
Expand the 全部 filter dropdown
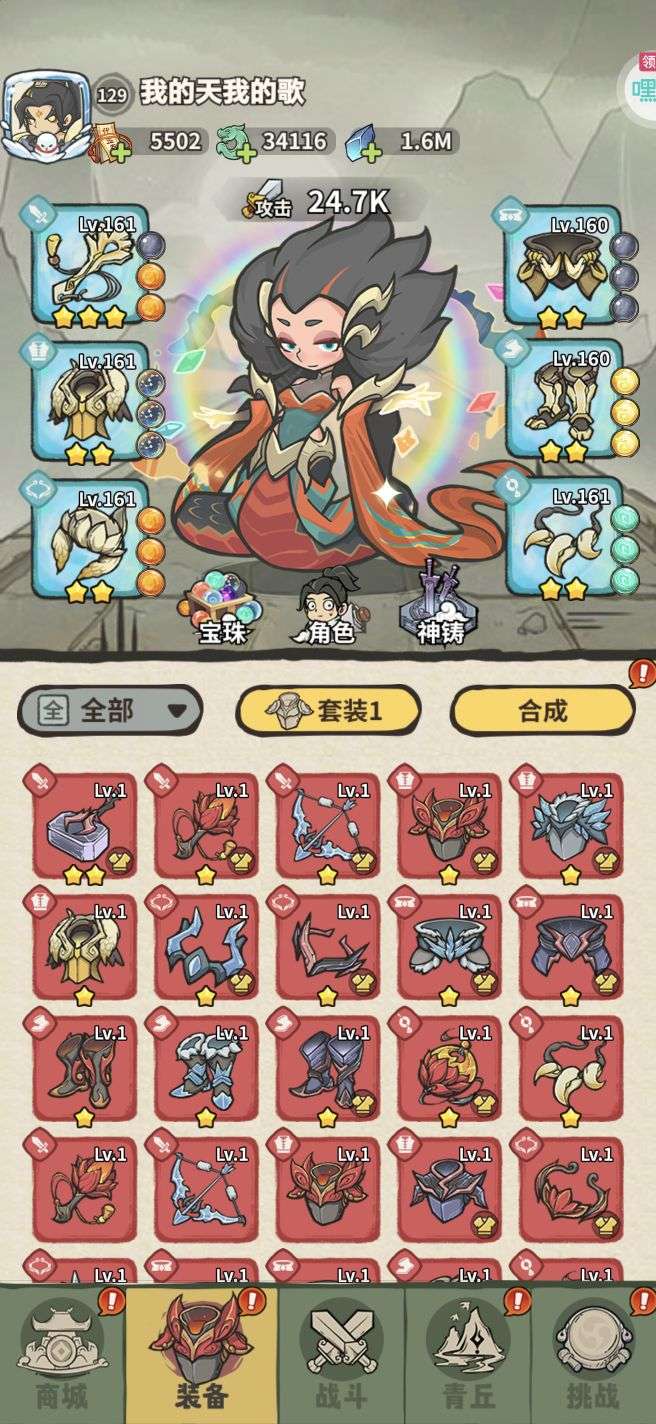click(110, 711)
